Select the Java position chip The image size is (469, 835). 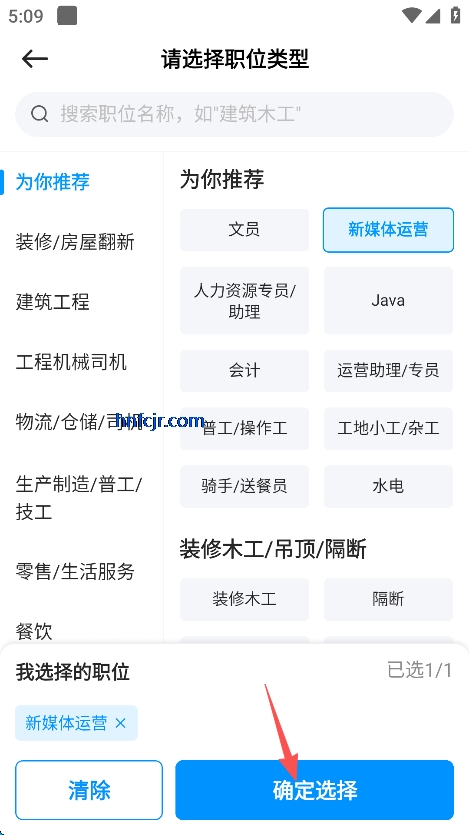388,300
